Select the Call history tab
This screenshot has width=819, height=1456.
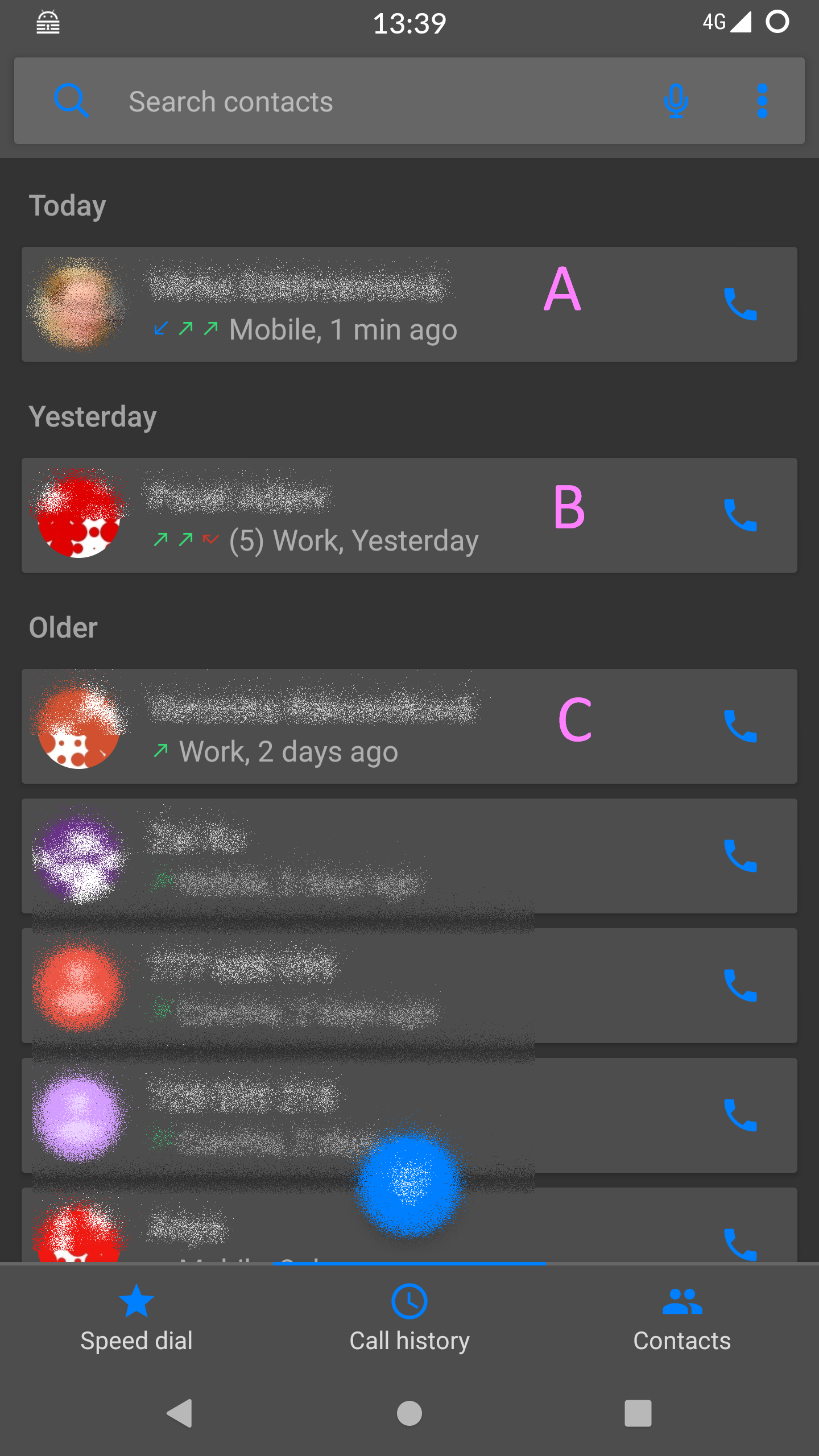pyautogui.click(x=409, y=1318)
